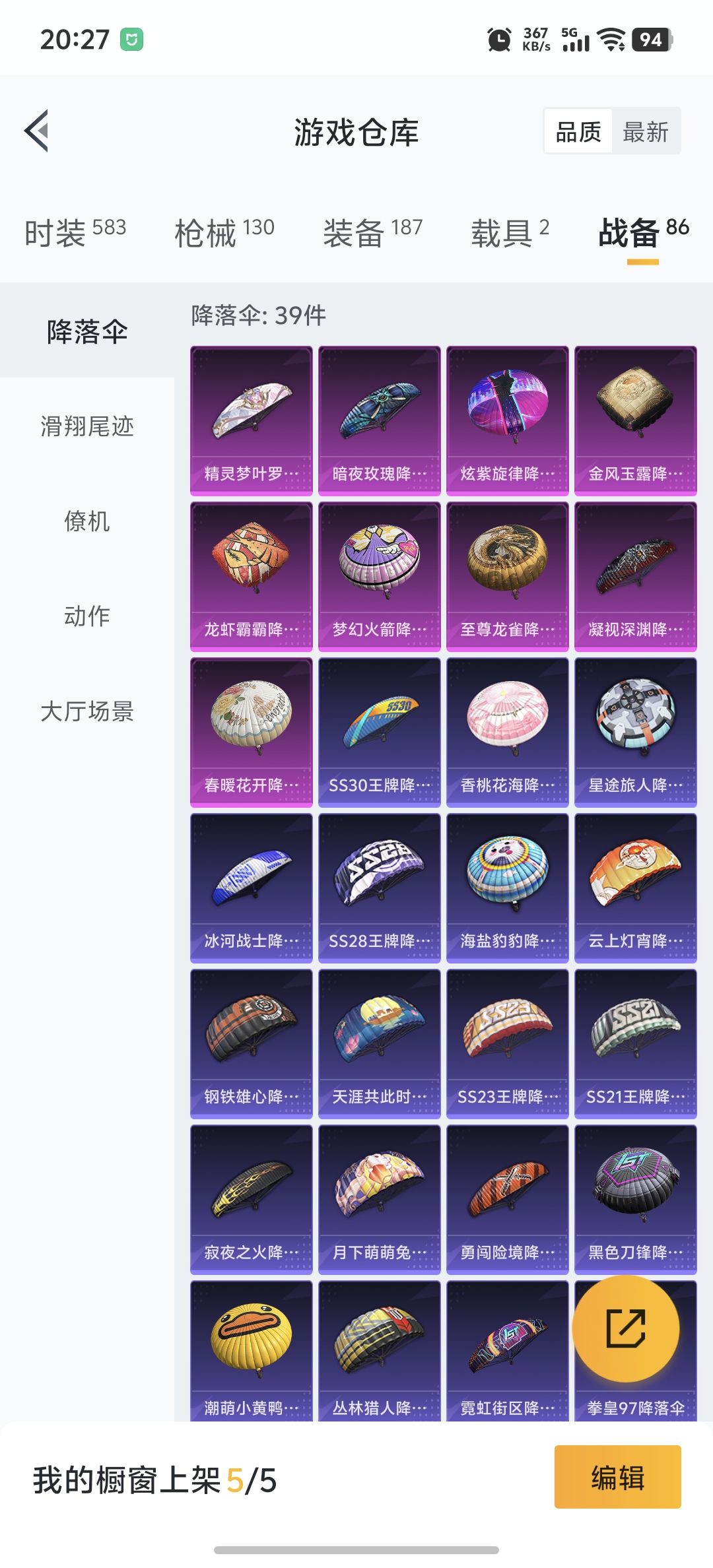The width and height of the screenshot is (713, 1568).
Task: View the 潮萌小黄鸭 parachute
Action: (x=252, y=1351)
